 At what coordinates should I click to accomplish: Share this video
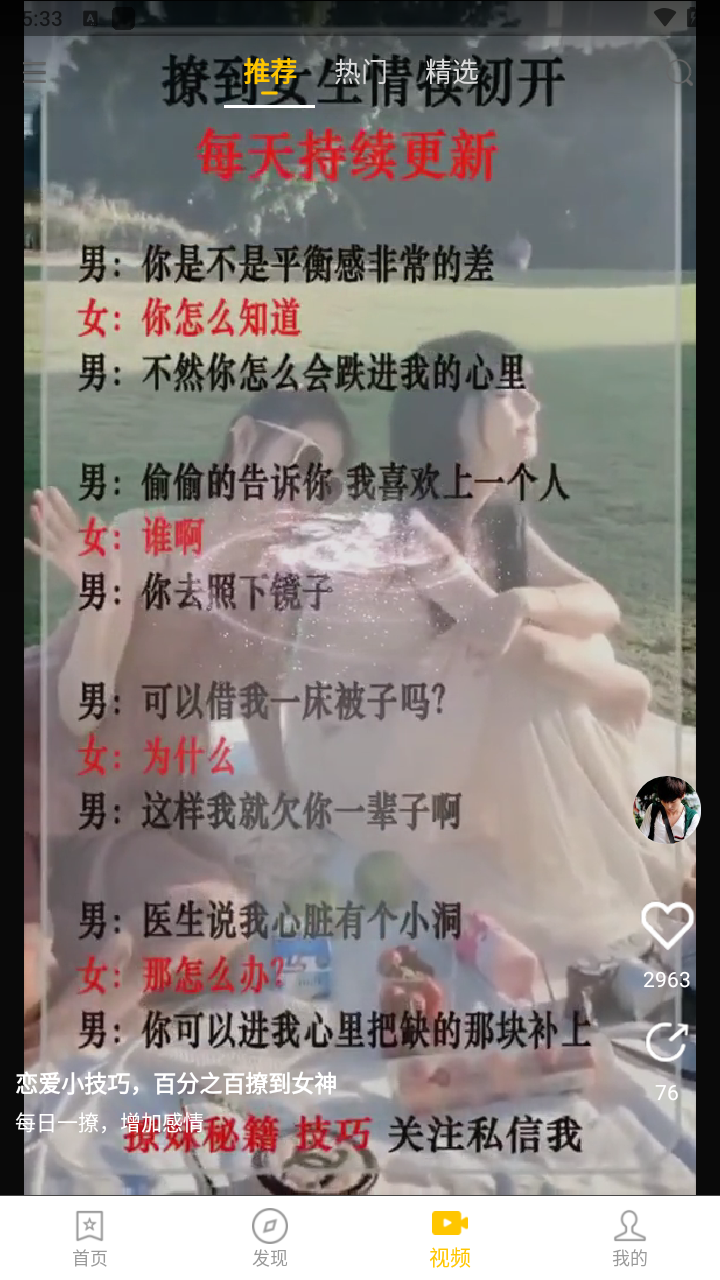click(667, 1042)
